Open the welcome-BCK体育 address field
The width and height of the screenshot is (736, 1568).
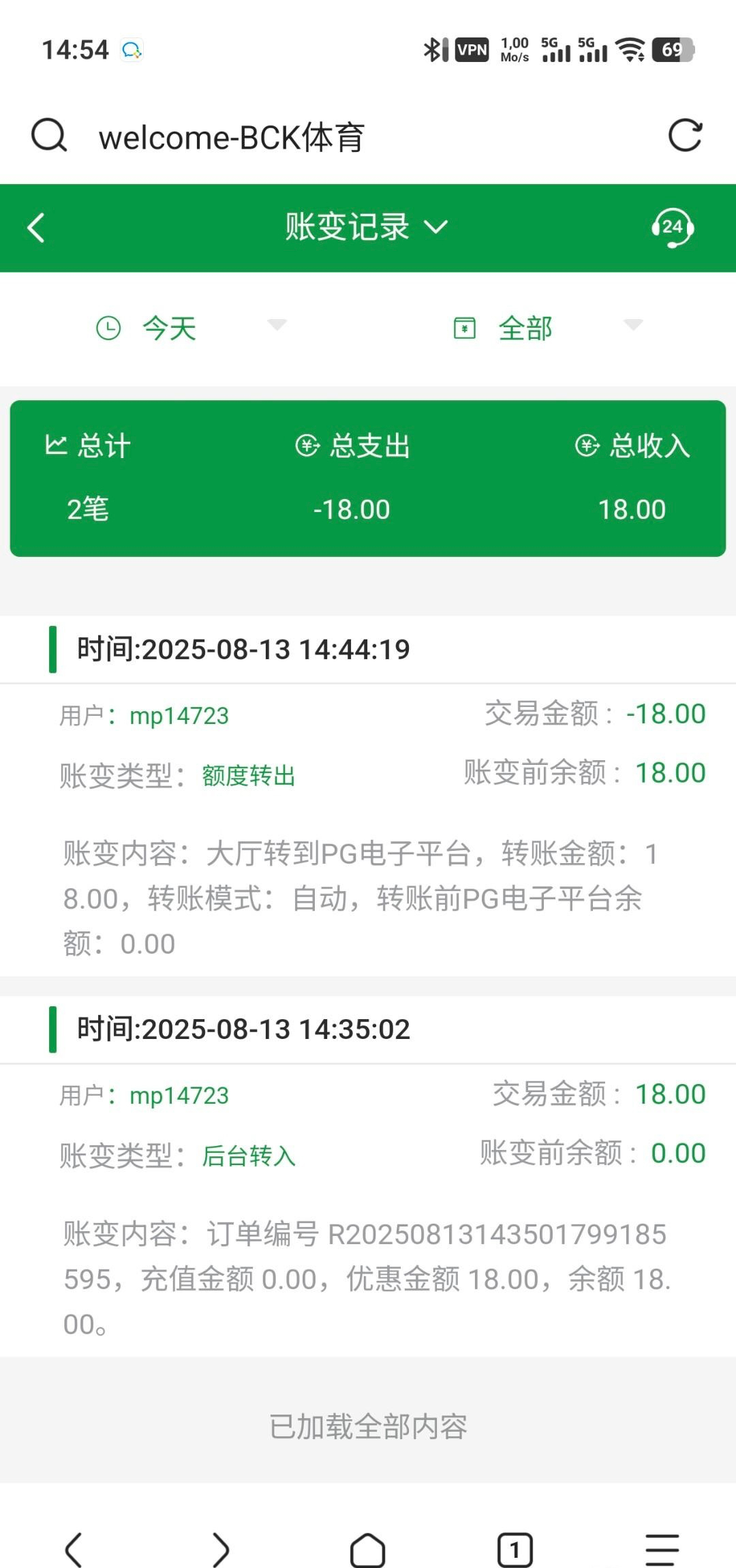pos(232,137)
